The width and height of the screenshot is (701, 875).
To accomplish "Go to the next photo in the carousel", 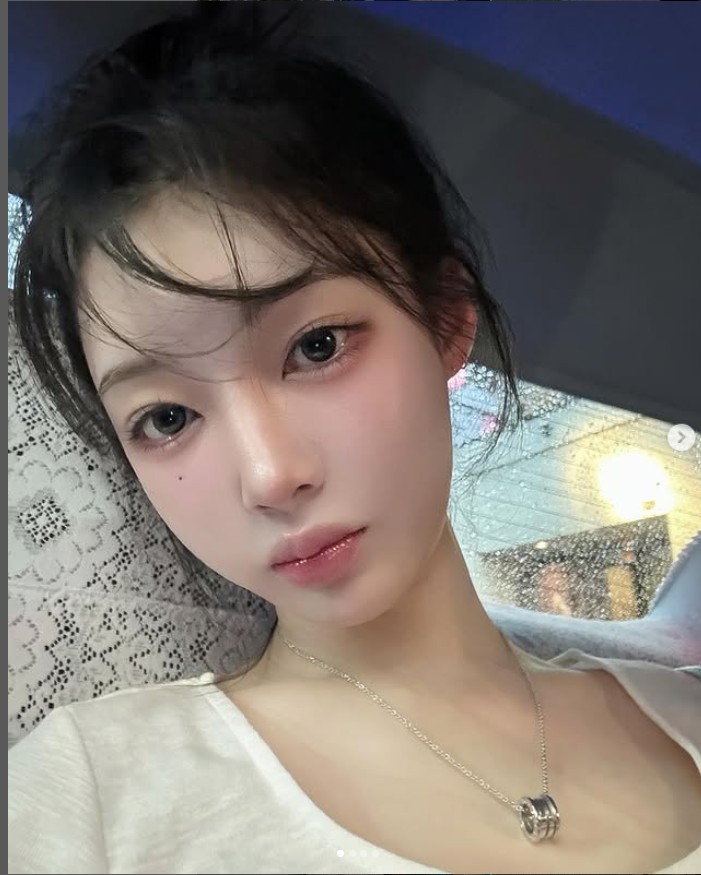I will coord(681,437).
